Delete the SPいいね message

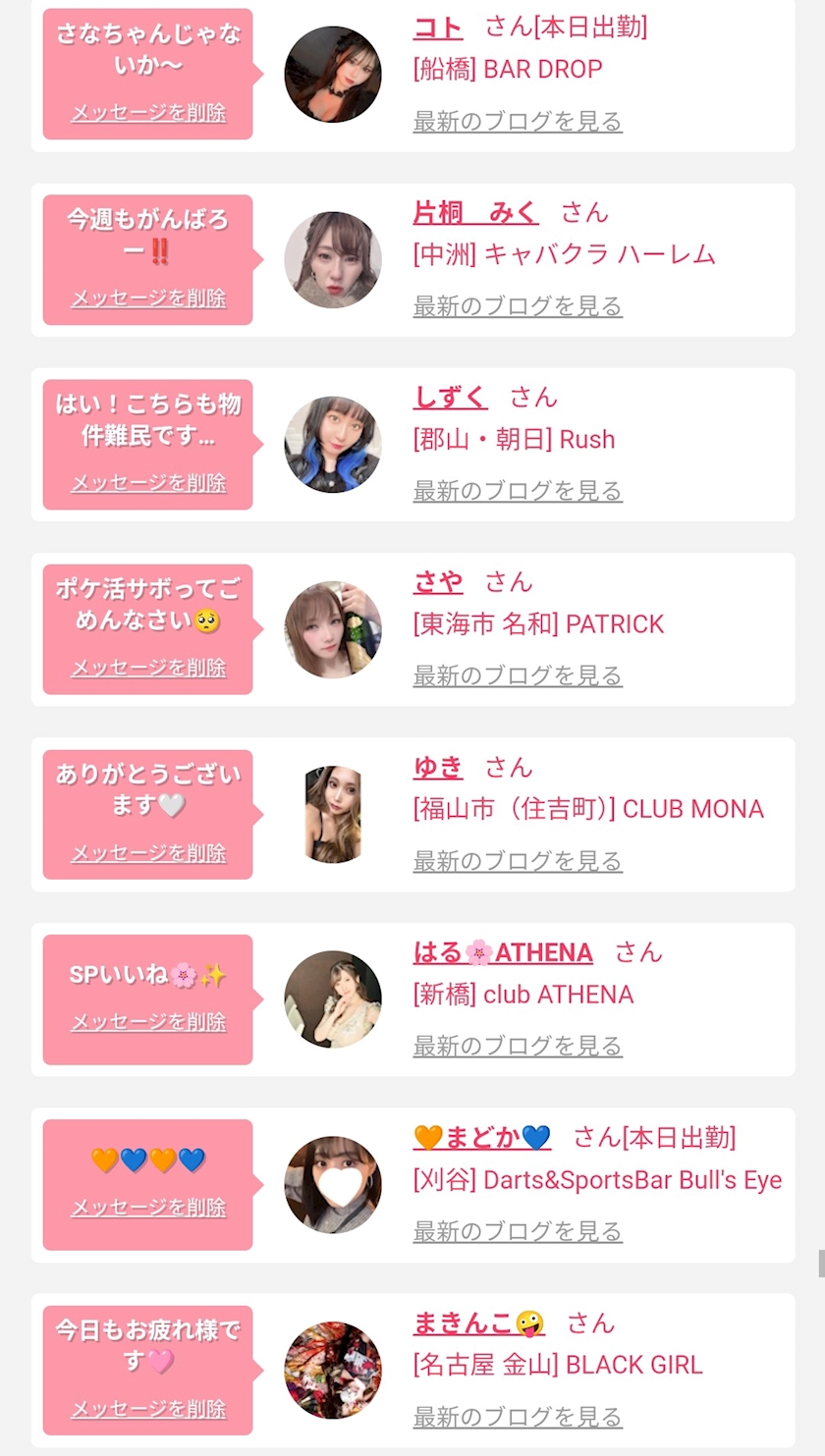coord(148,1022)
